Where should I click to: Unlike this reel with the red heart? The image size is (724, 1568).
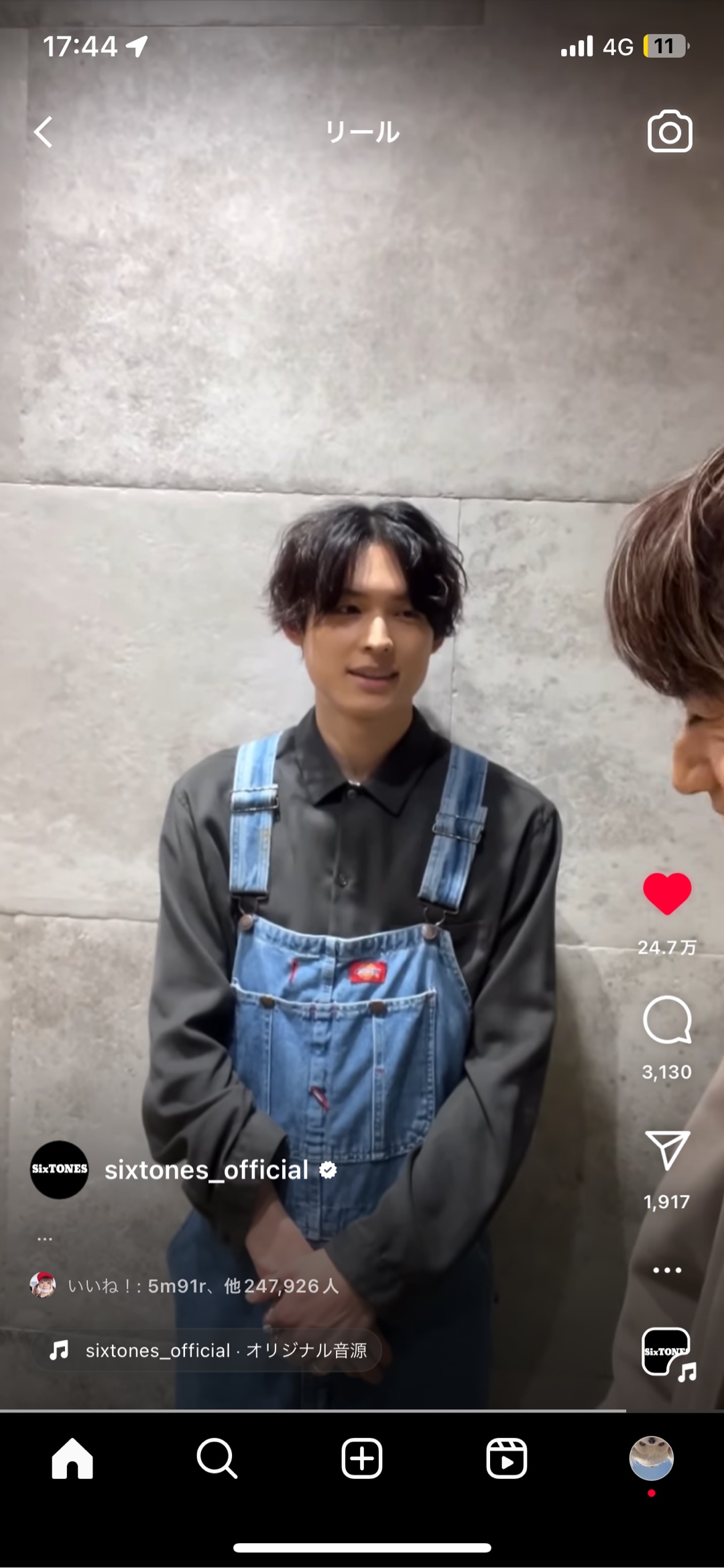666,893
